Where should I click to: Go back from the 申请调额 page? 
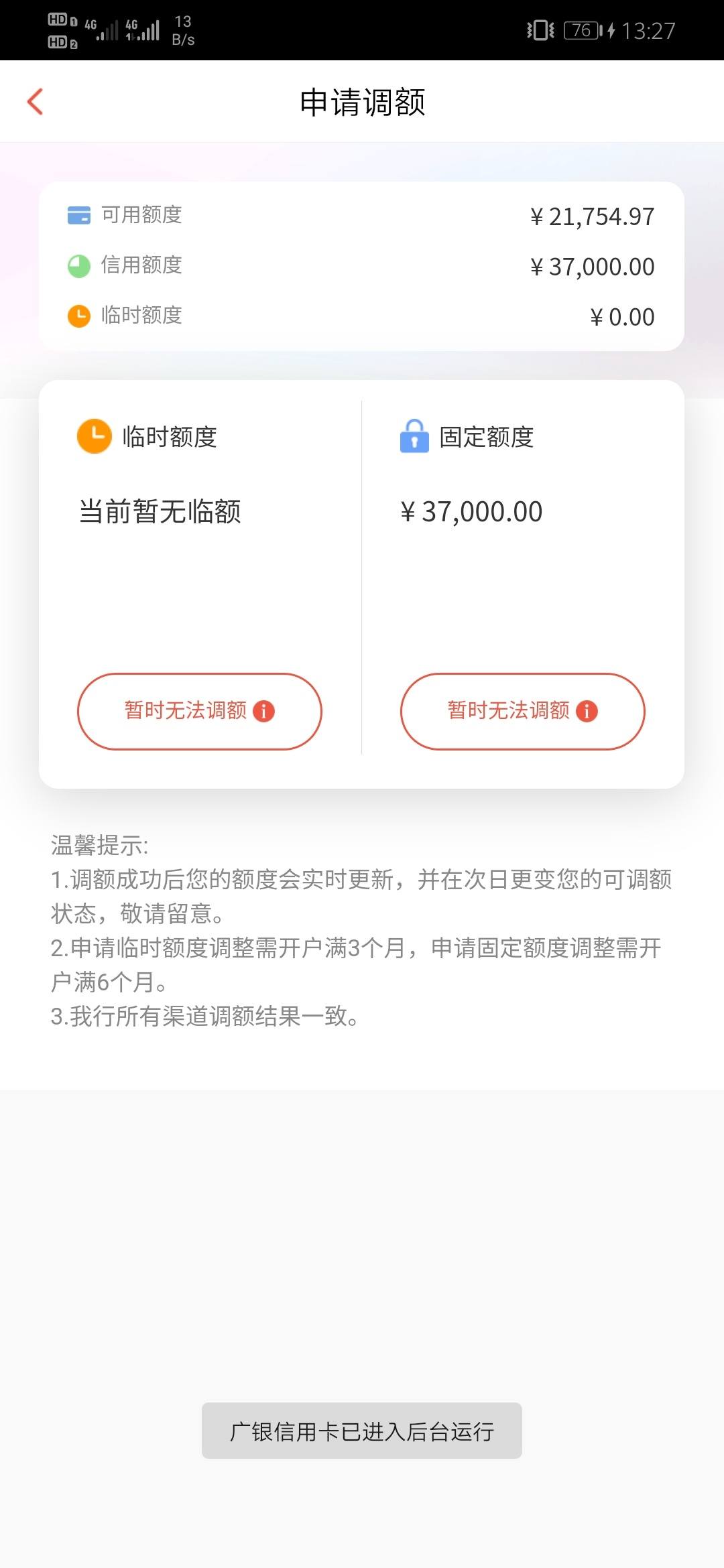[x=35, y=102]
